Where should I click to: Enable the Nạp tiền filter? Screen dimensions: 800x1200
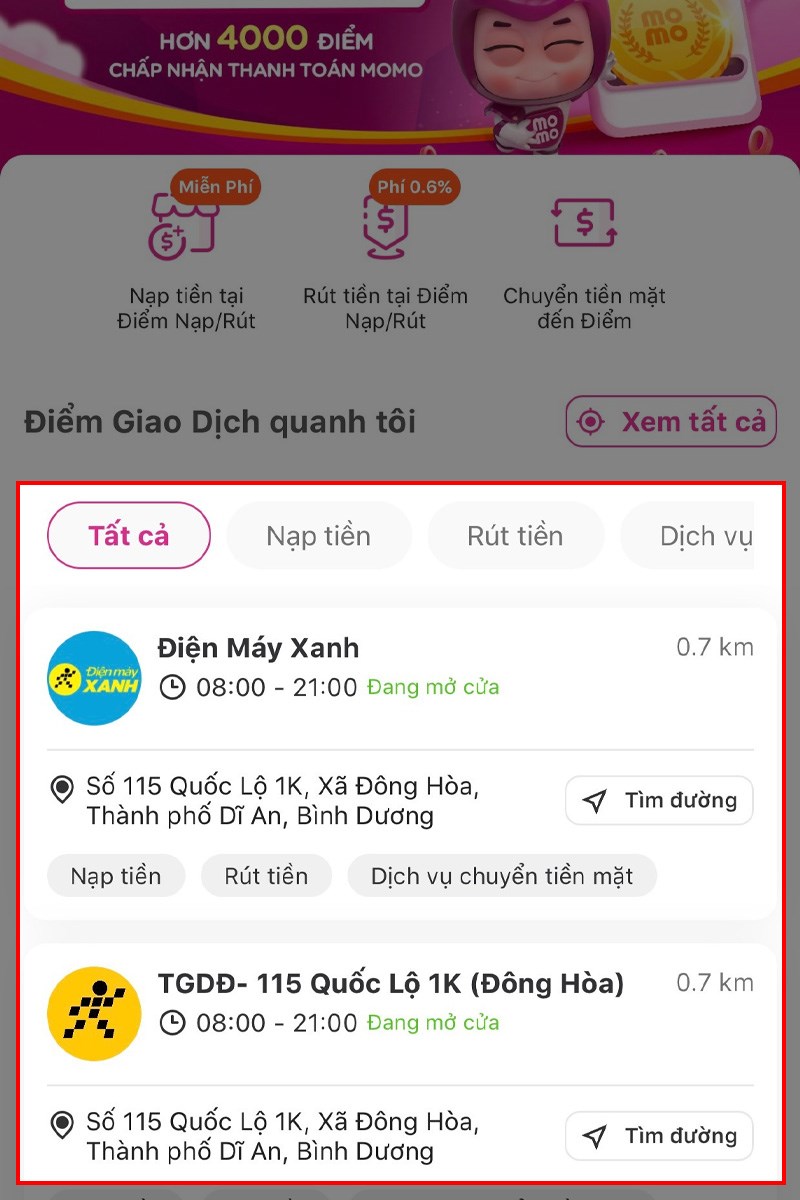pyautogui.click(x=319, y=535)
